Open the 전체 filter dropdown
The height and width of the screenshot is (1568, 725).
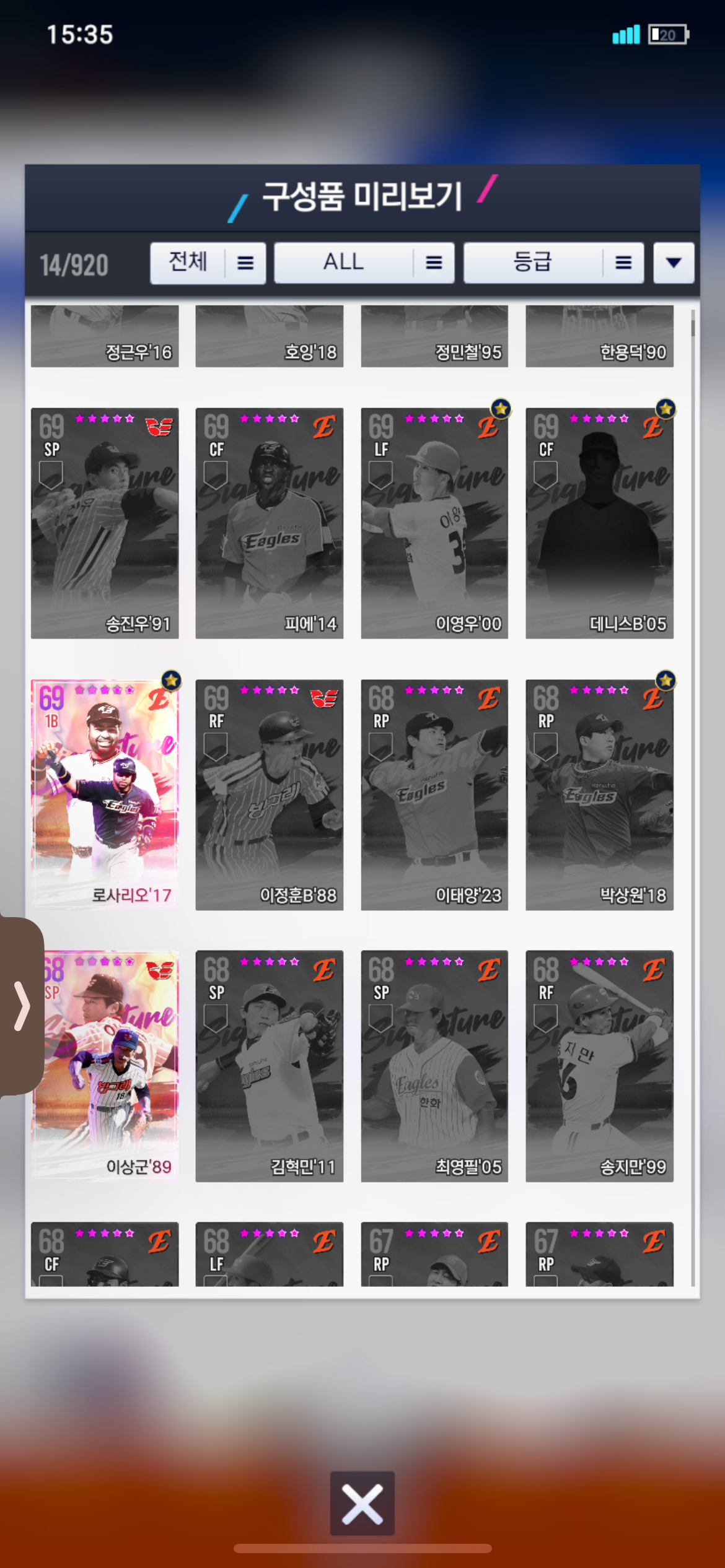click(x=208, y=263)
